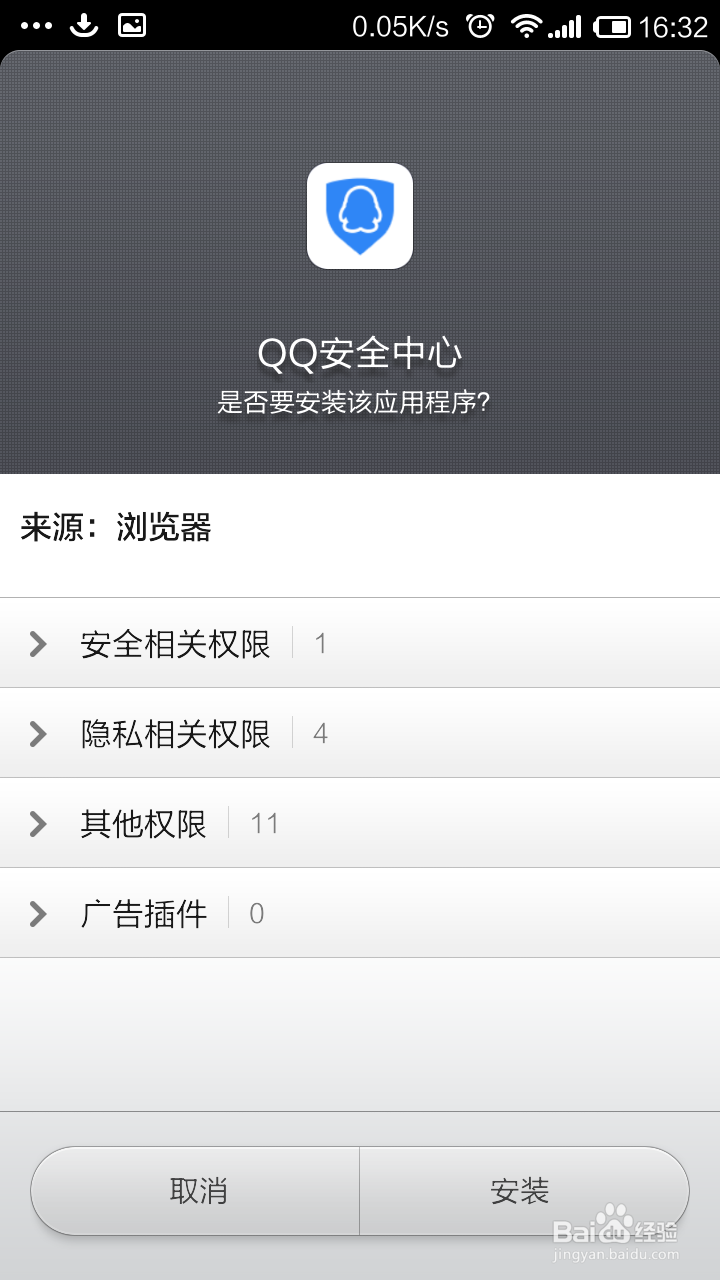Viewport: 720px width, 1280px height.
Task: Open Wi-Fi status icon
Action: click(527, 25)
